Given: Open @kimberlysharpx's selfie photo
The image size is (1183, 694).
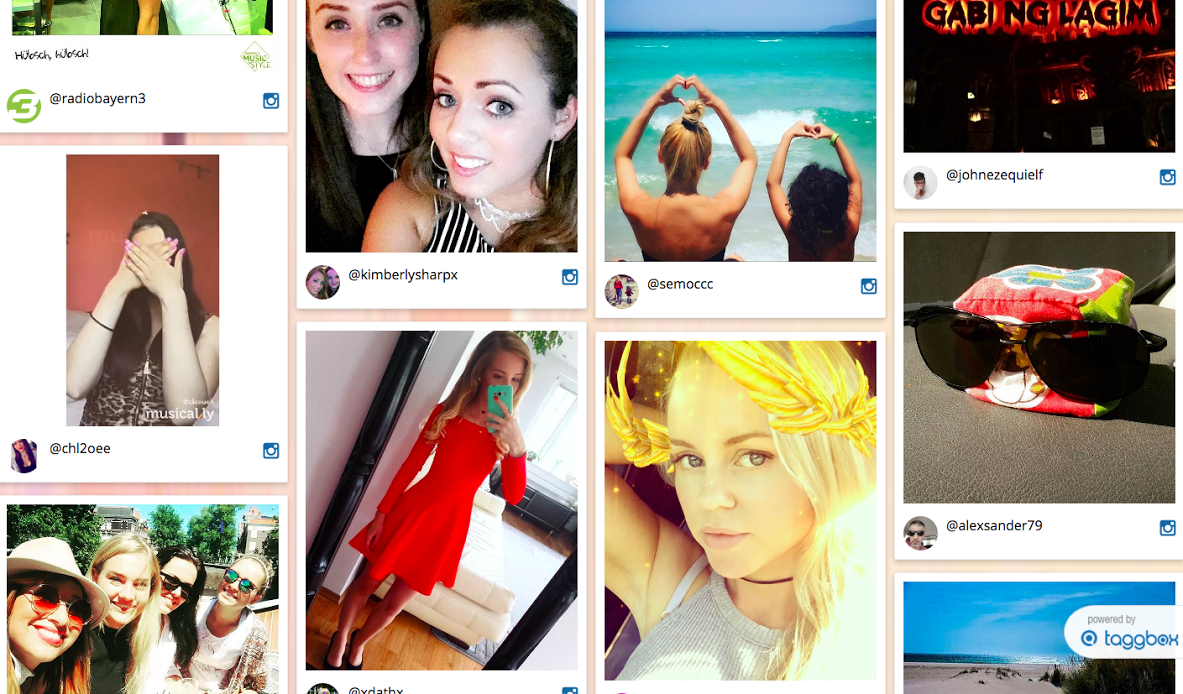Looking at the screenshot, I should tap(441, 125).
